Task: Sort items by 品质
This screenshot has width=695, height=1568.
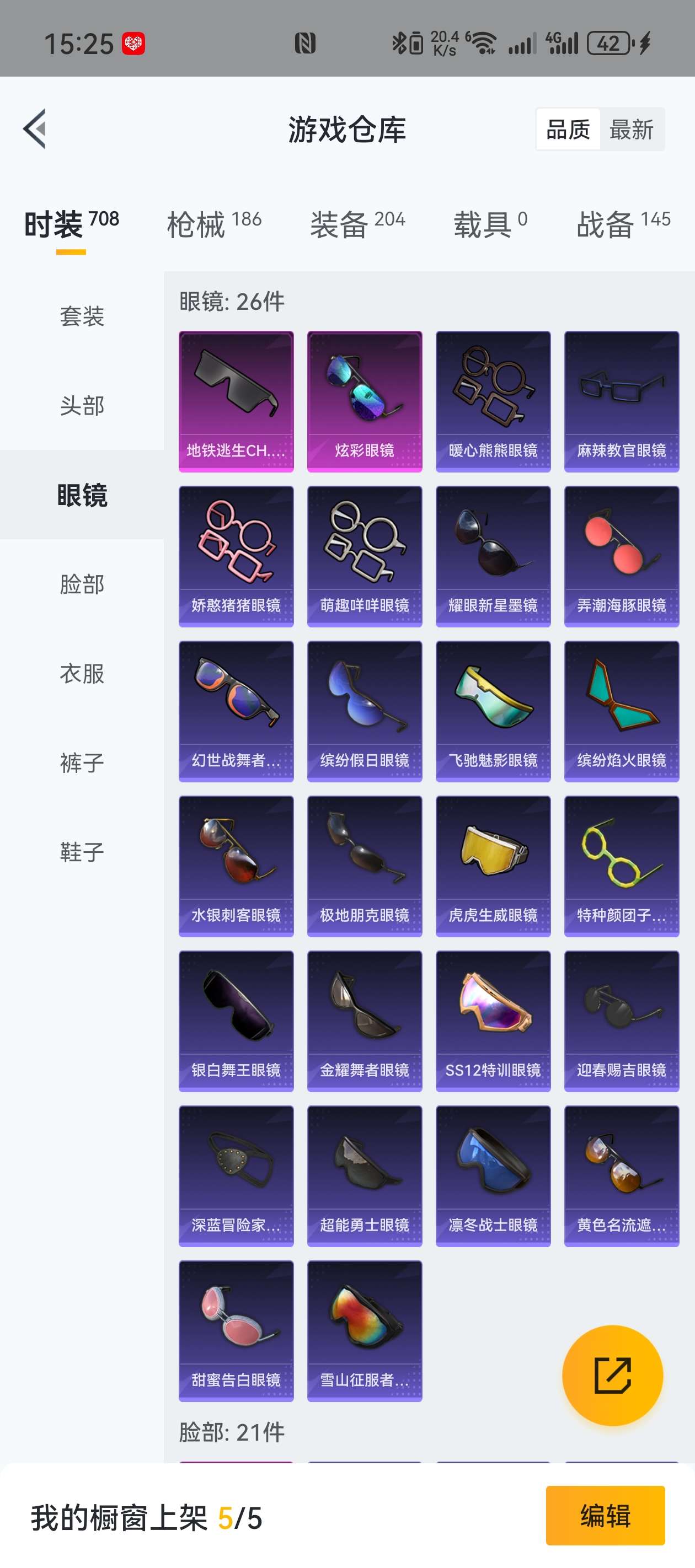Action: tap(568, 130)
